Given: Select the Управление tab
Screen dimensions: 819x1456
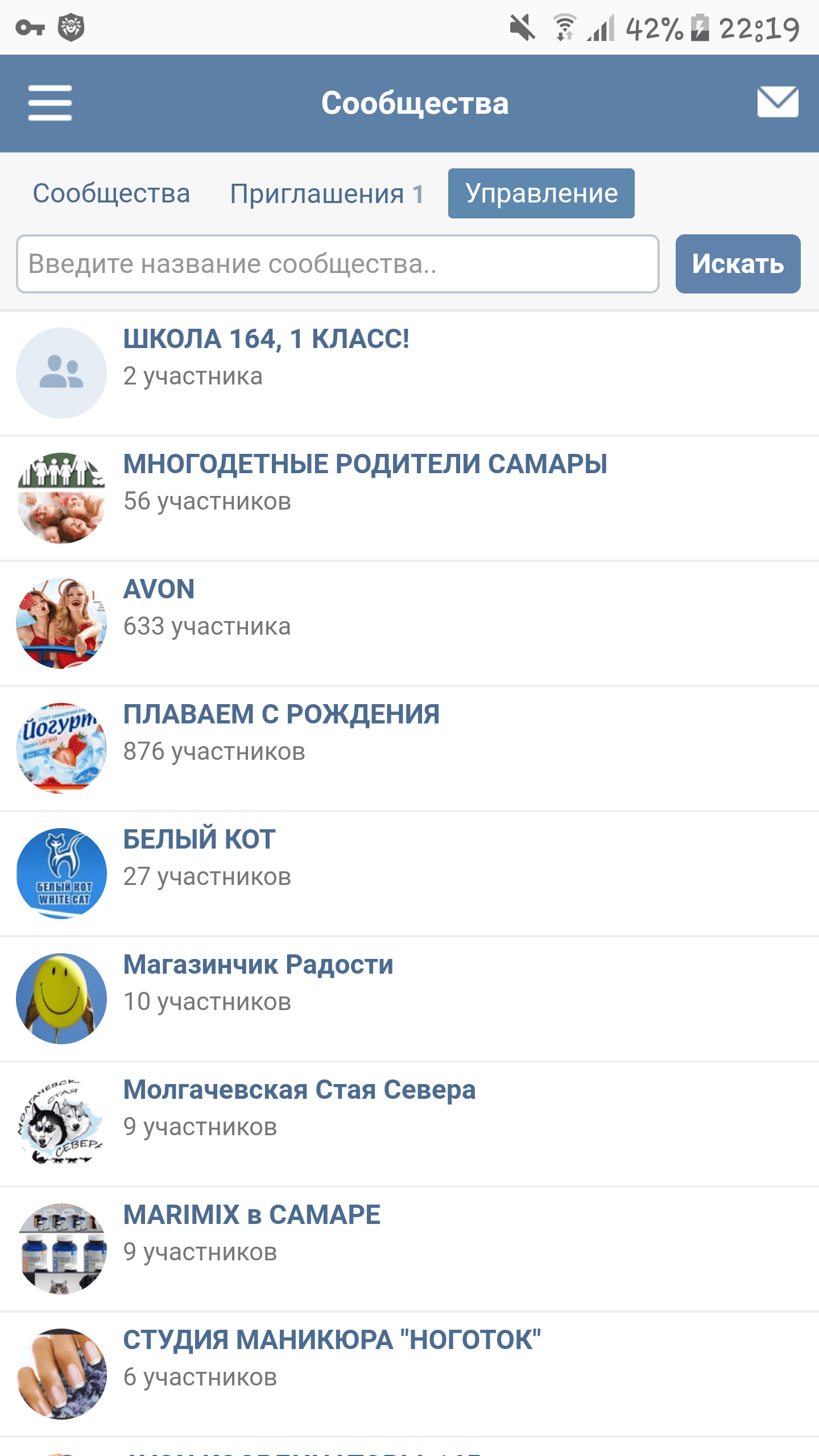Looking at the screenshot, I should [541, 193].
